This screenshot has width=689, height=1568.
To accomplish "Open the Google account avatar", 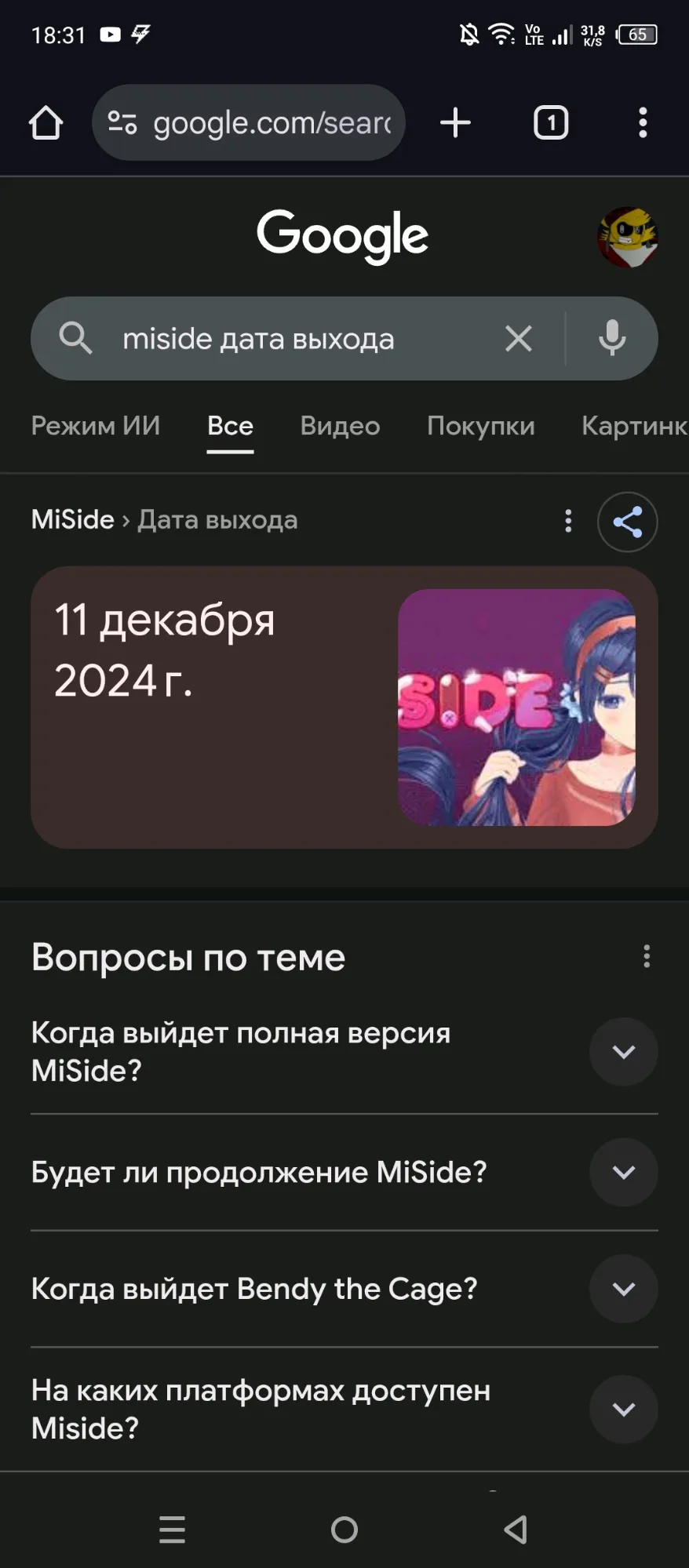I will [627, 237].
